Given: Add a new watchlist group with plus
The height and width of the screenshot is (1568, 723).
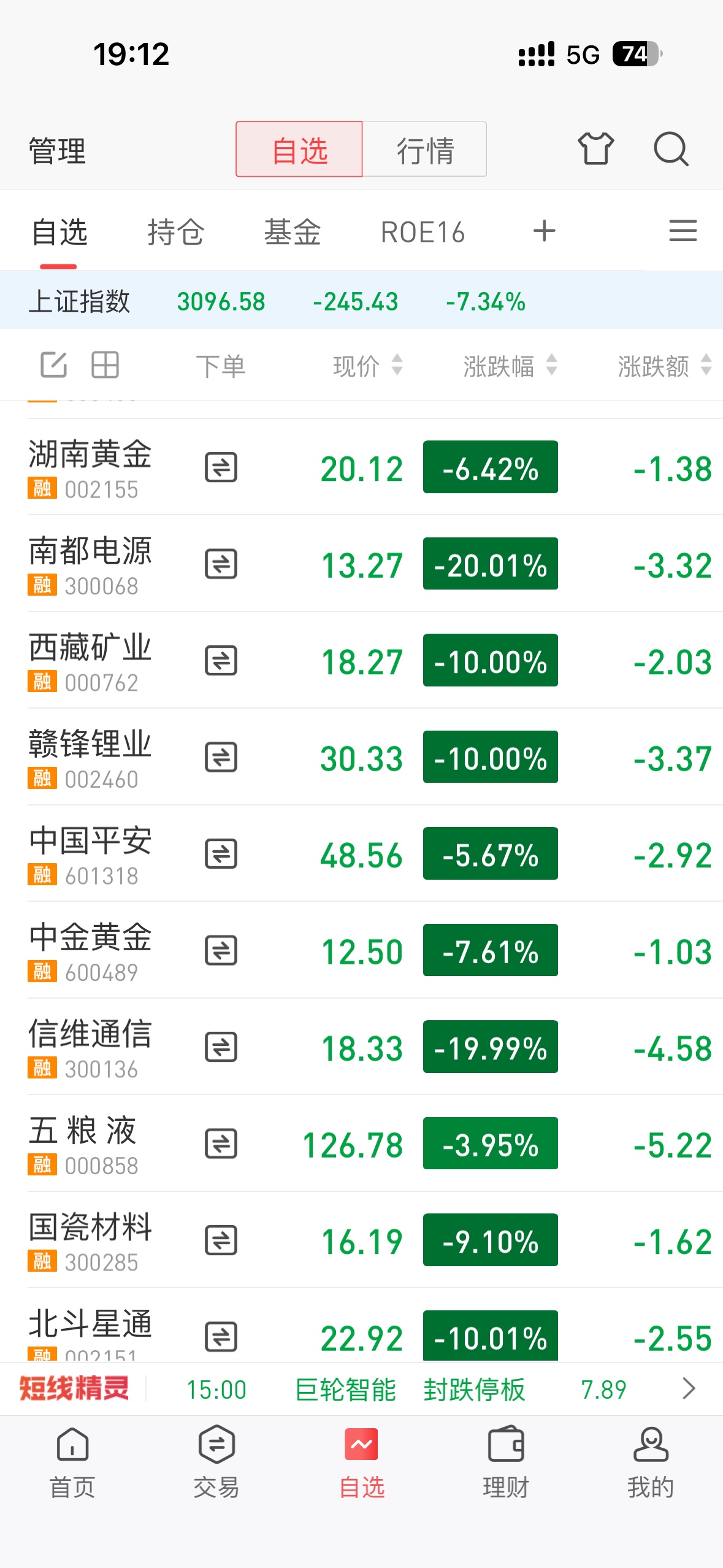Looking at the screenshot, I should click(544, 231).
